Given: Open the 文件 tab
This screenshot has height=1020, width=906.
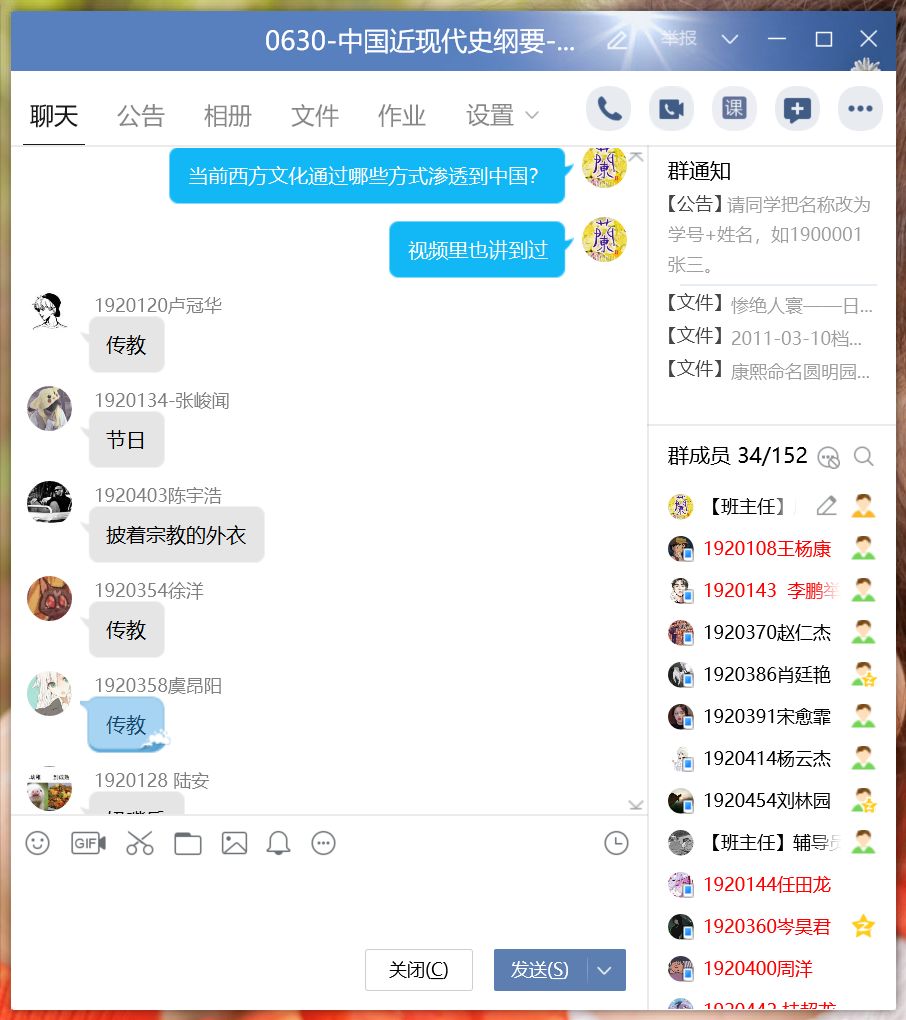Looking at the screenshot, I should click(314, 116).
